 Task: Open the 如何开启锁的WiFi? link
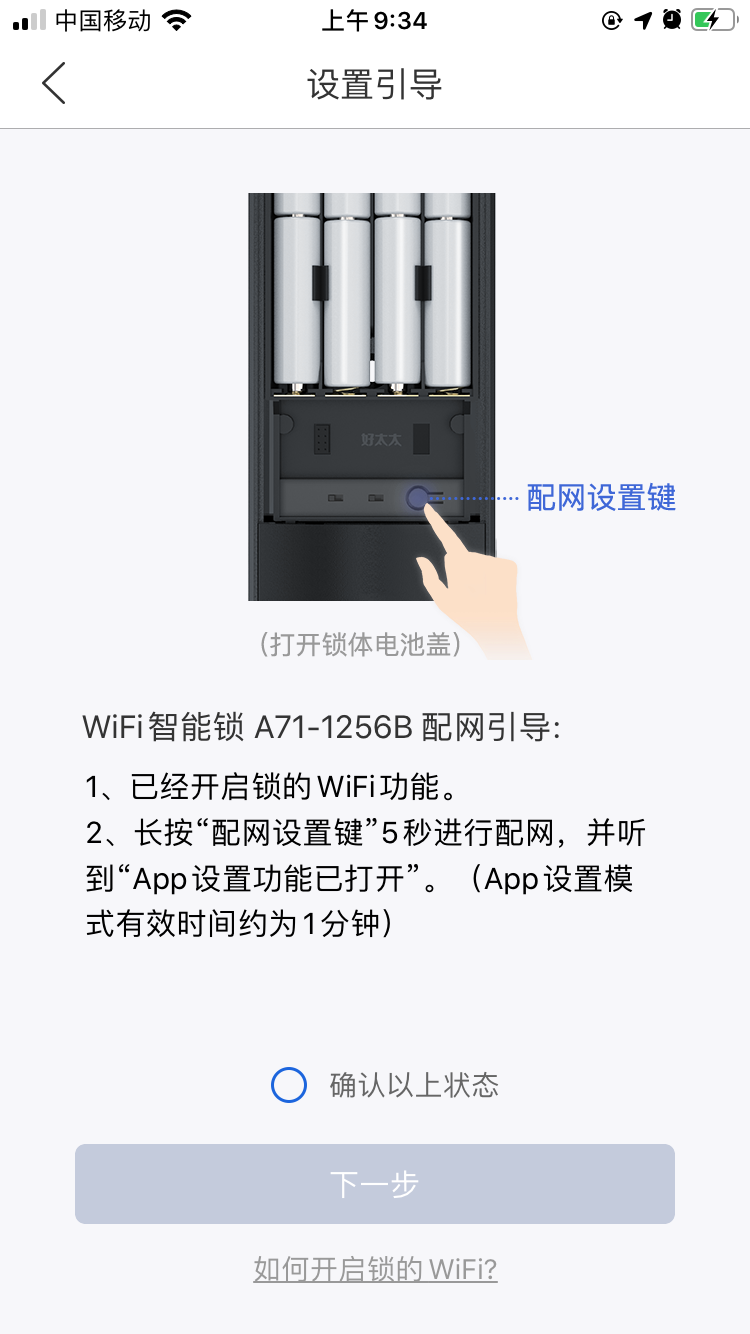(375, 1270)
